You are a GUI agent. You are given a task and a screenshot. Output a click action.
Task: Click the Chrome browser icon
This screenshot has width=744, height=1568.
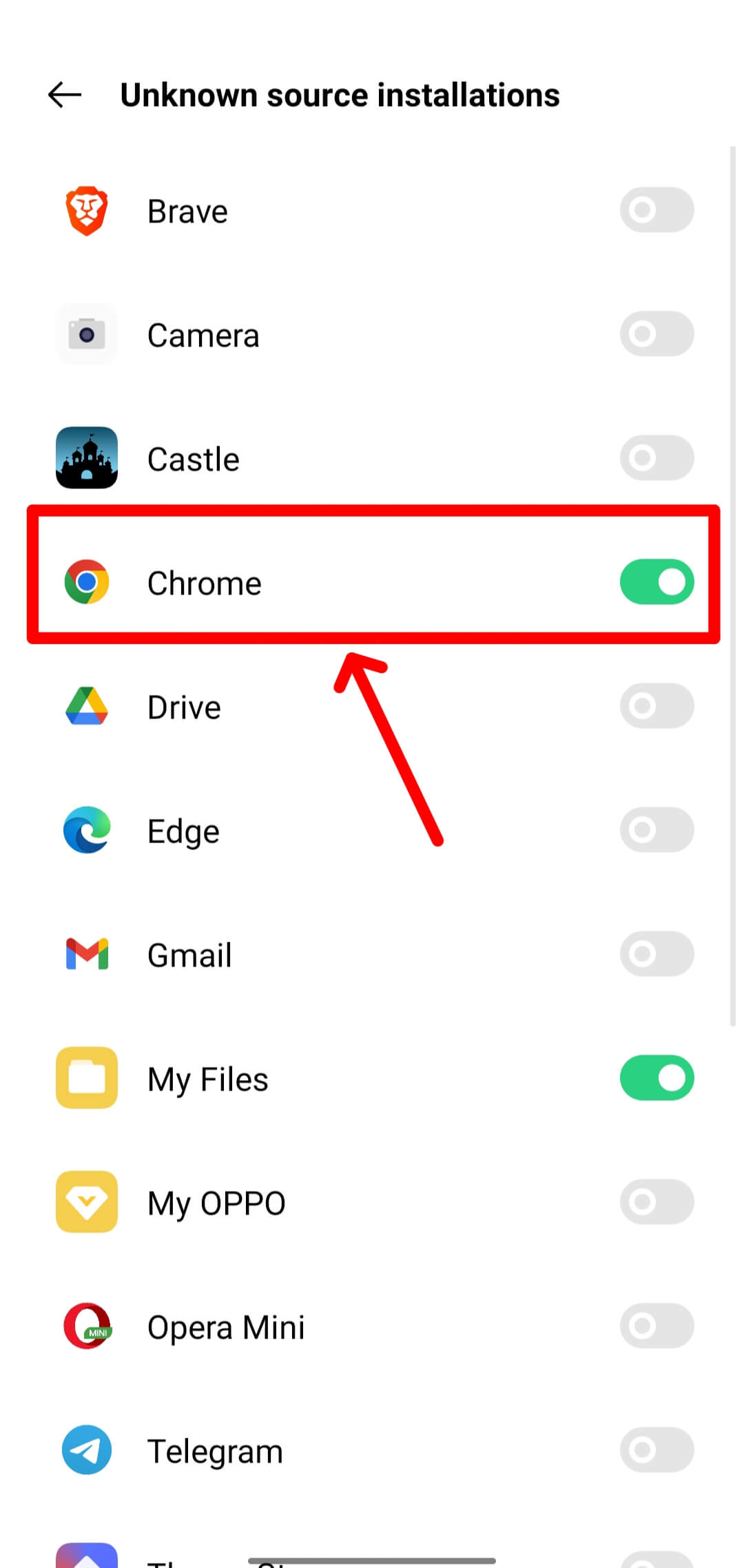(87, 581)
